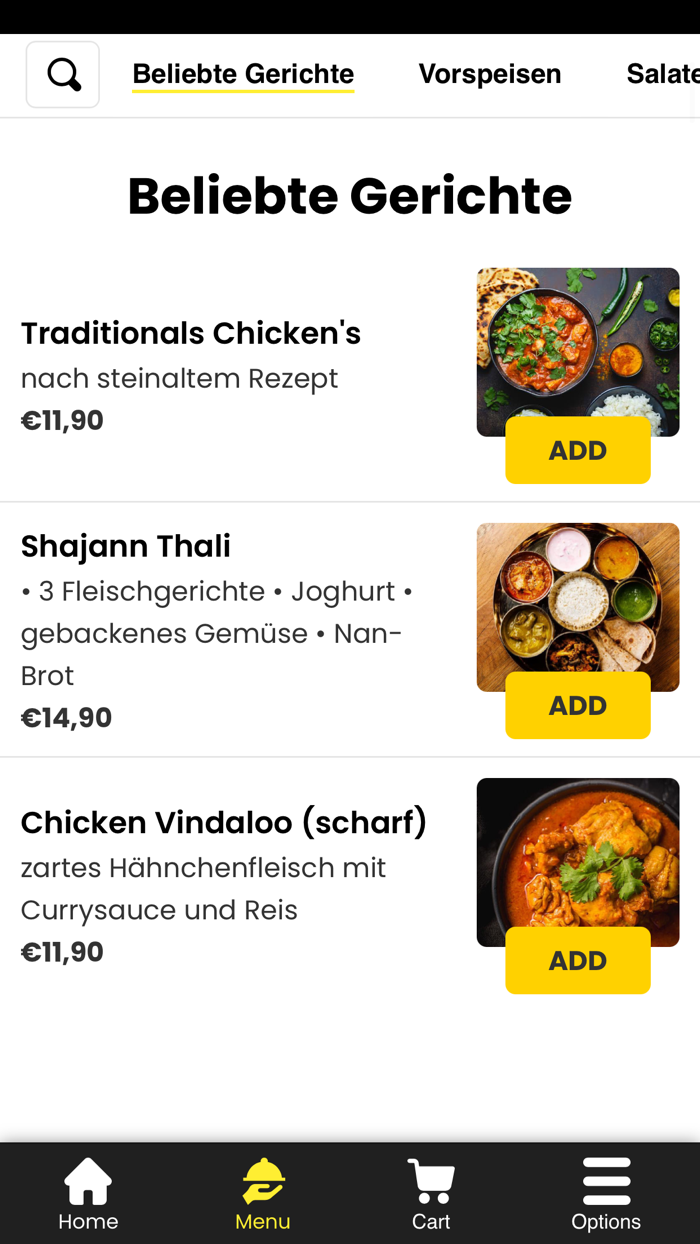Open the search magnifier icon

[x=63, y=75]
